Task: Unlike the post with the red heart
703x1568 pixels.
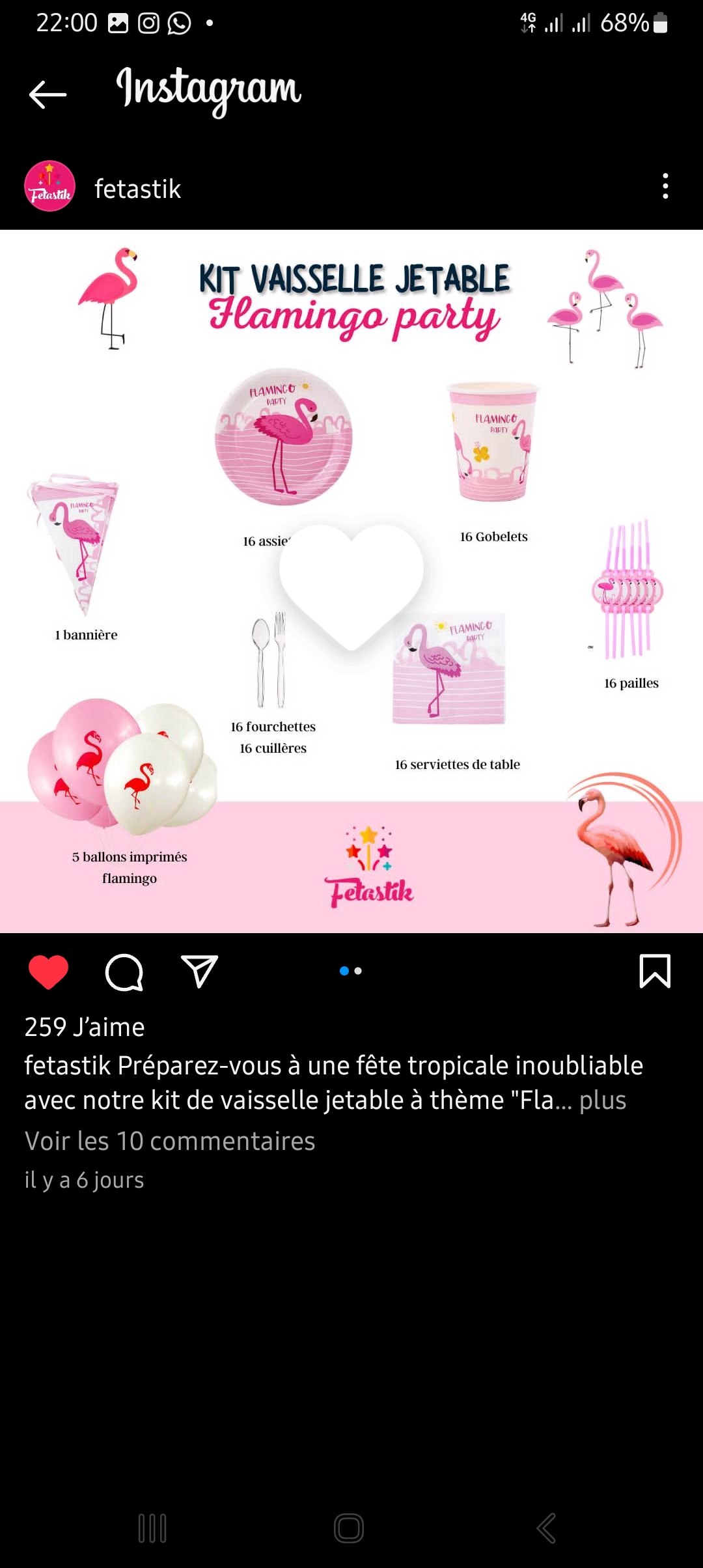Action: click(49, 972)
